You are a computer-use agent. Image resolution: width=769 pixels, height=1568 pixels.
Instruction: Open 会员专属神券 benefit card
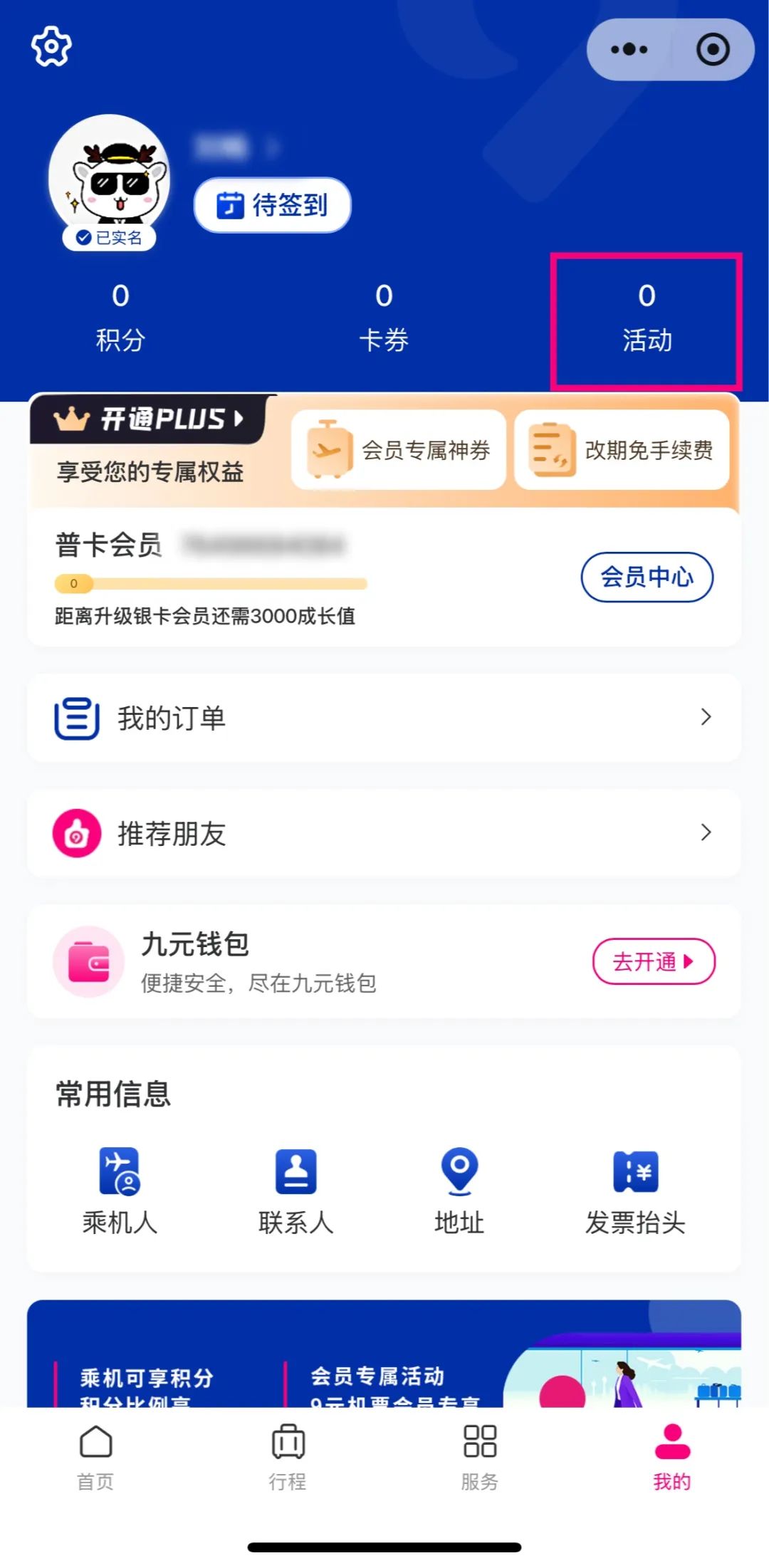399,450
